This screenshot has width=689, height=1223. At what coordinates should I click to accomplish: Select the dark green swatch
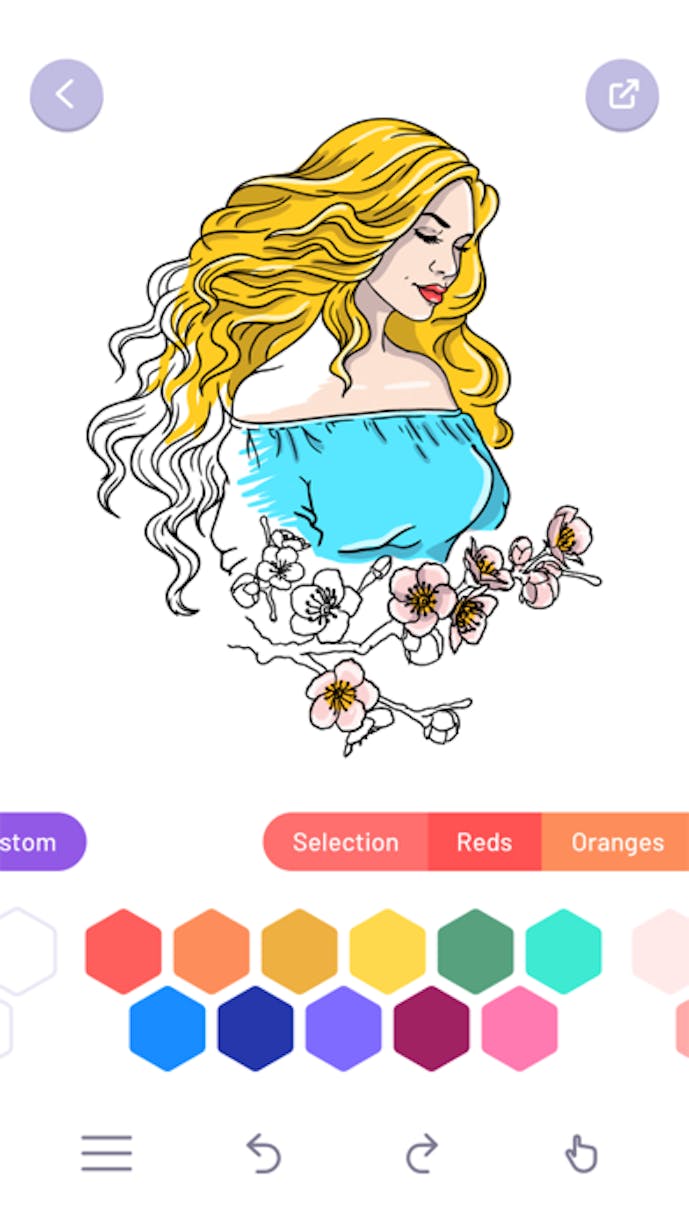(475, 951)
